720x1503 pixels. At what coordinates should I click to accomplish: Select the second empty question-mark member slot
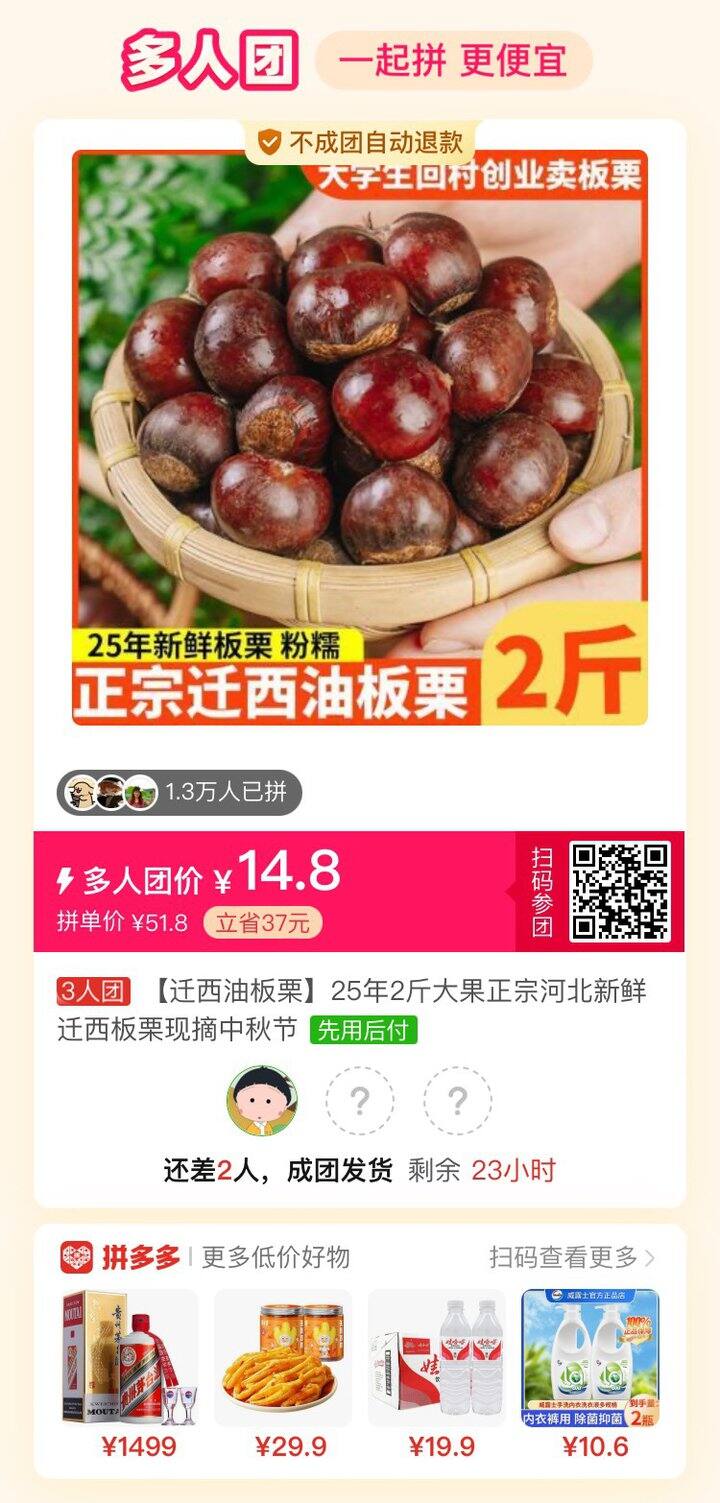[x=458, y=1098]
